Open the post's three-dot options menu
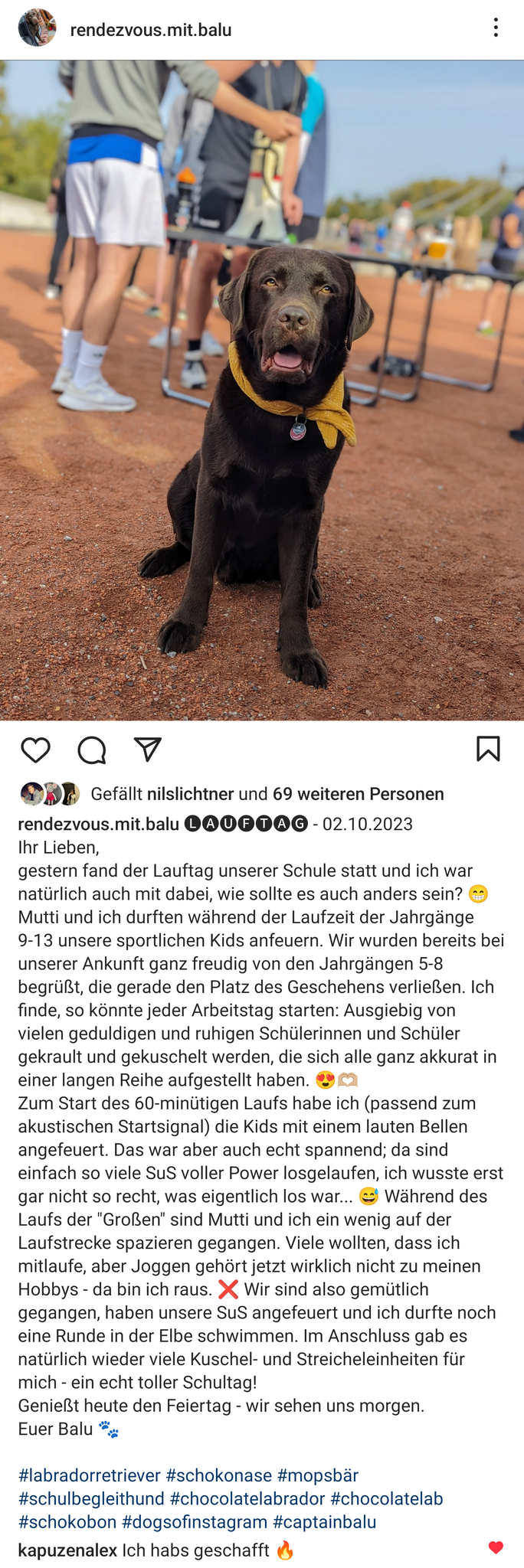The image size is (524, 1568). pyautogui.click(x=496, y=28)
